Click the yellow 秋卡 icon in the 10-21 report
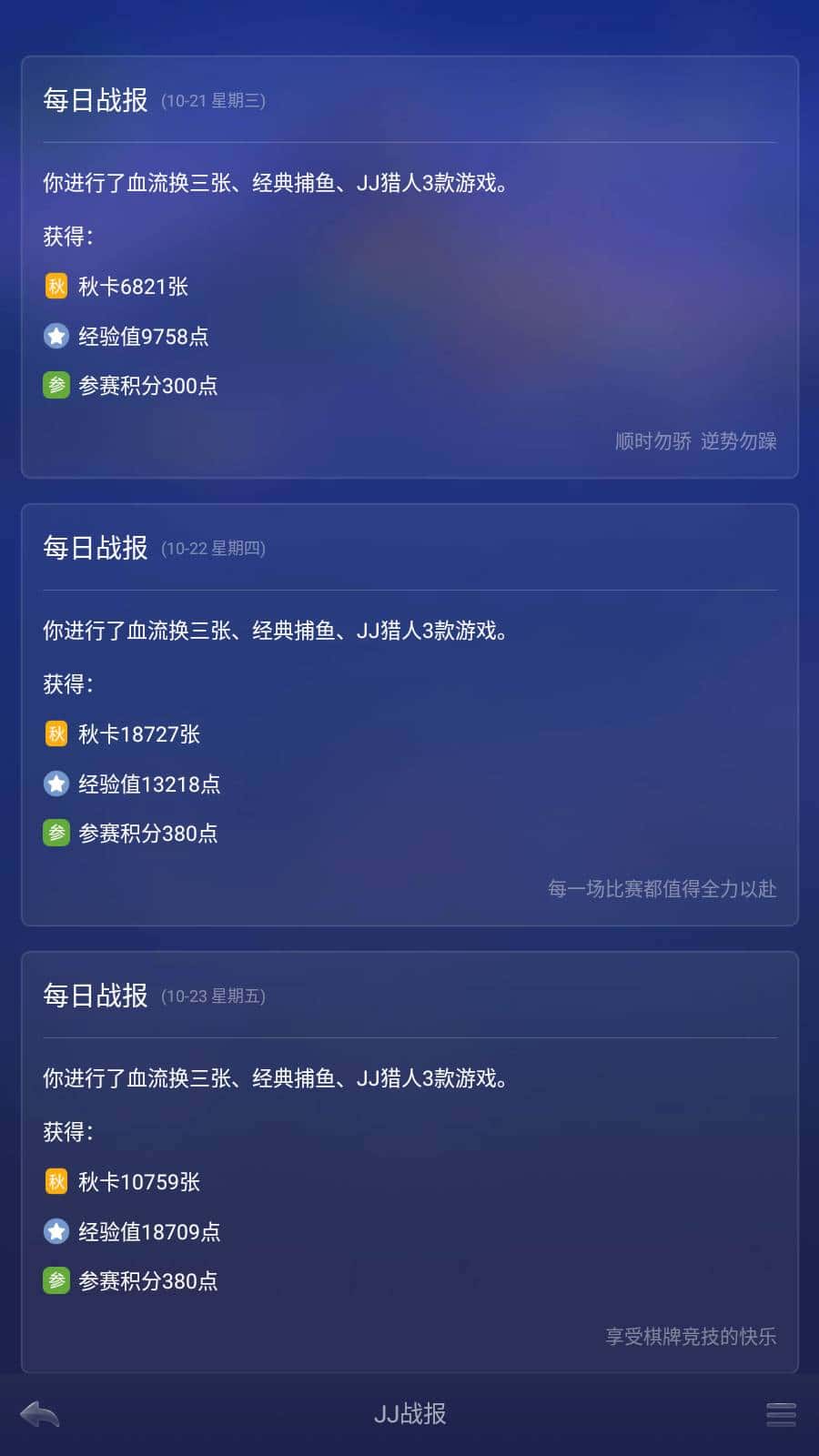Viewport: 819px width, 1456px height. point(56,286)
